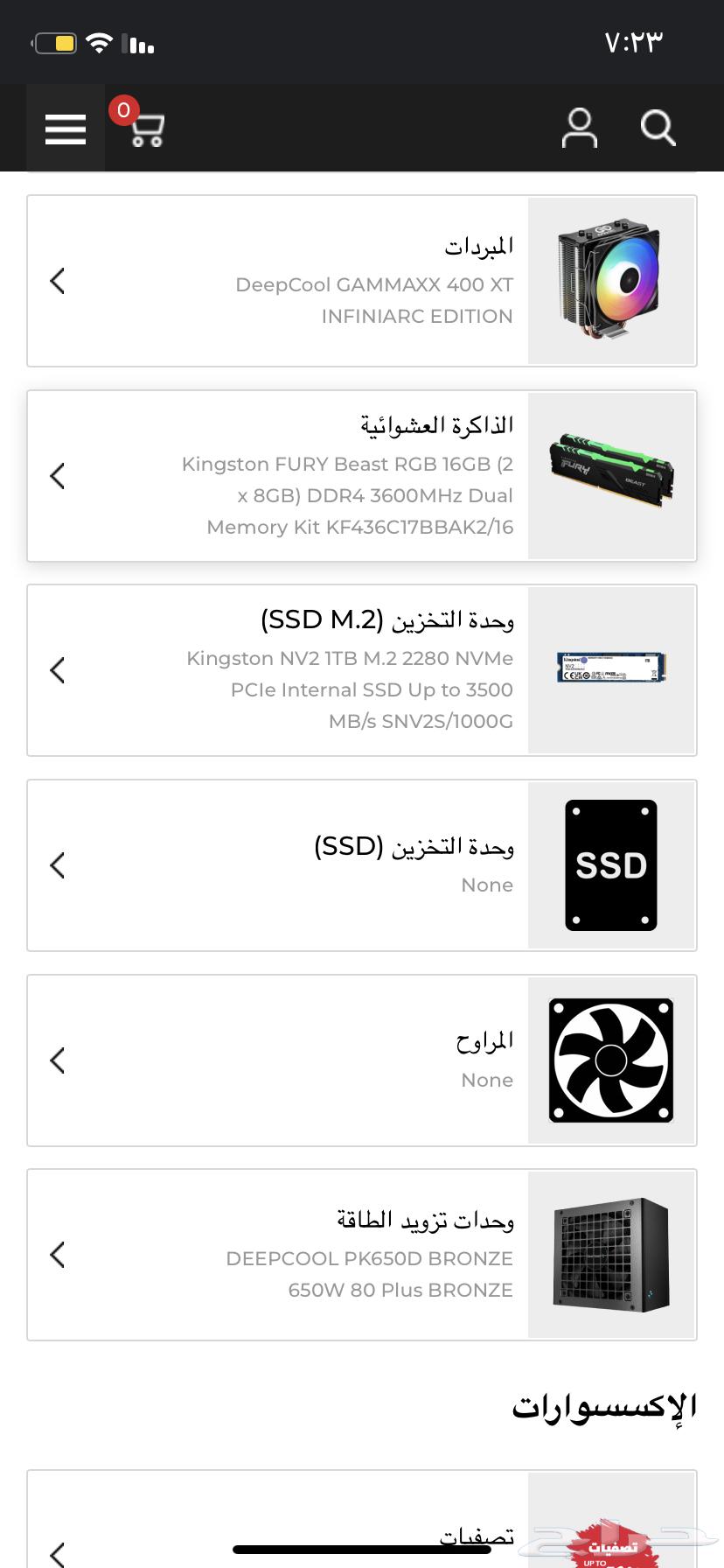Open the user account icon
This screenshot has width=724, height=1568.
[x=579, y=128]
